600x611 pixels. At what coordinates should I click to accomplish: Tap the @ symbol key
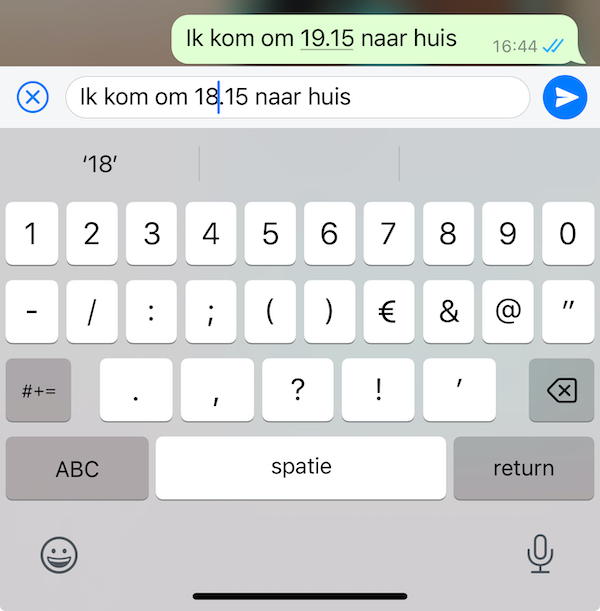508,312
